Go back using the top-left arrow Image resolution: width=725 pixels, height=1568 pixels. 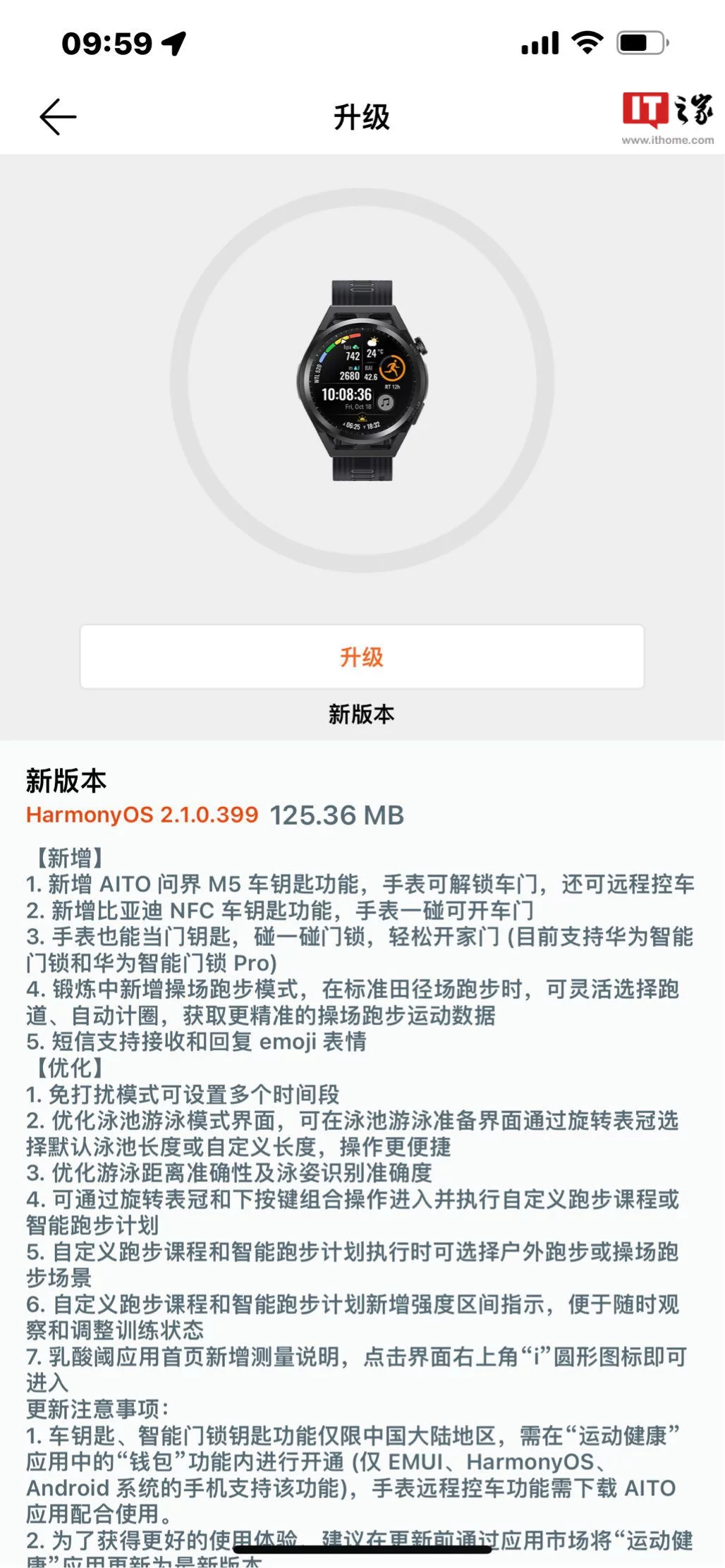tap(58, 116)
